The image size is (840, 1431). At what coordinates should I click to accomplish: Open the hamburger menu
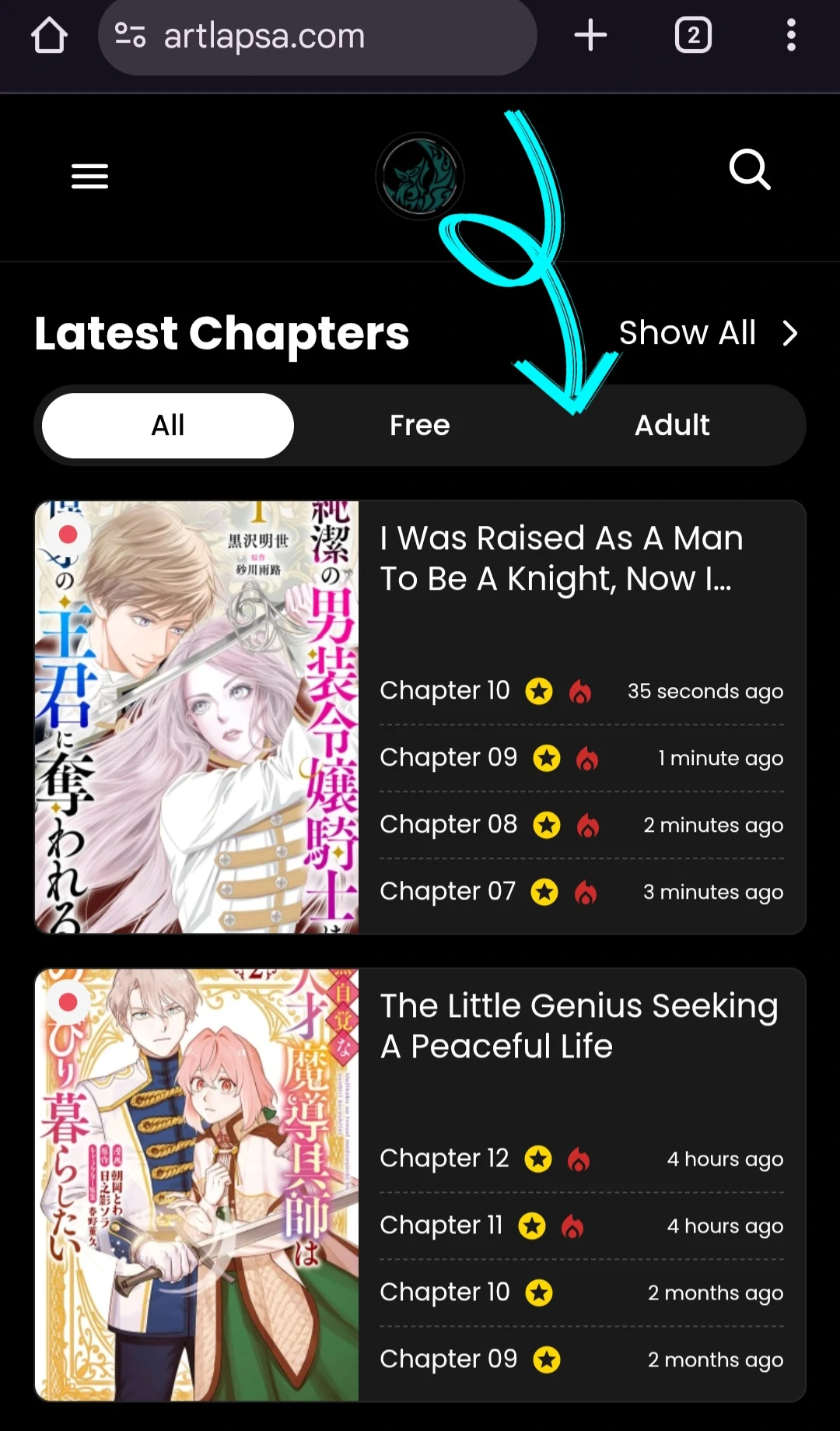pyautogui.click(x=89, y=177)
